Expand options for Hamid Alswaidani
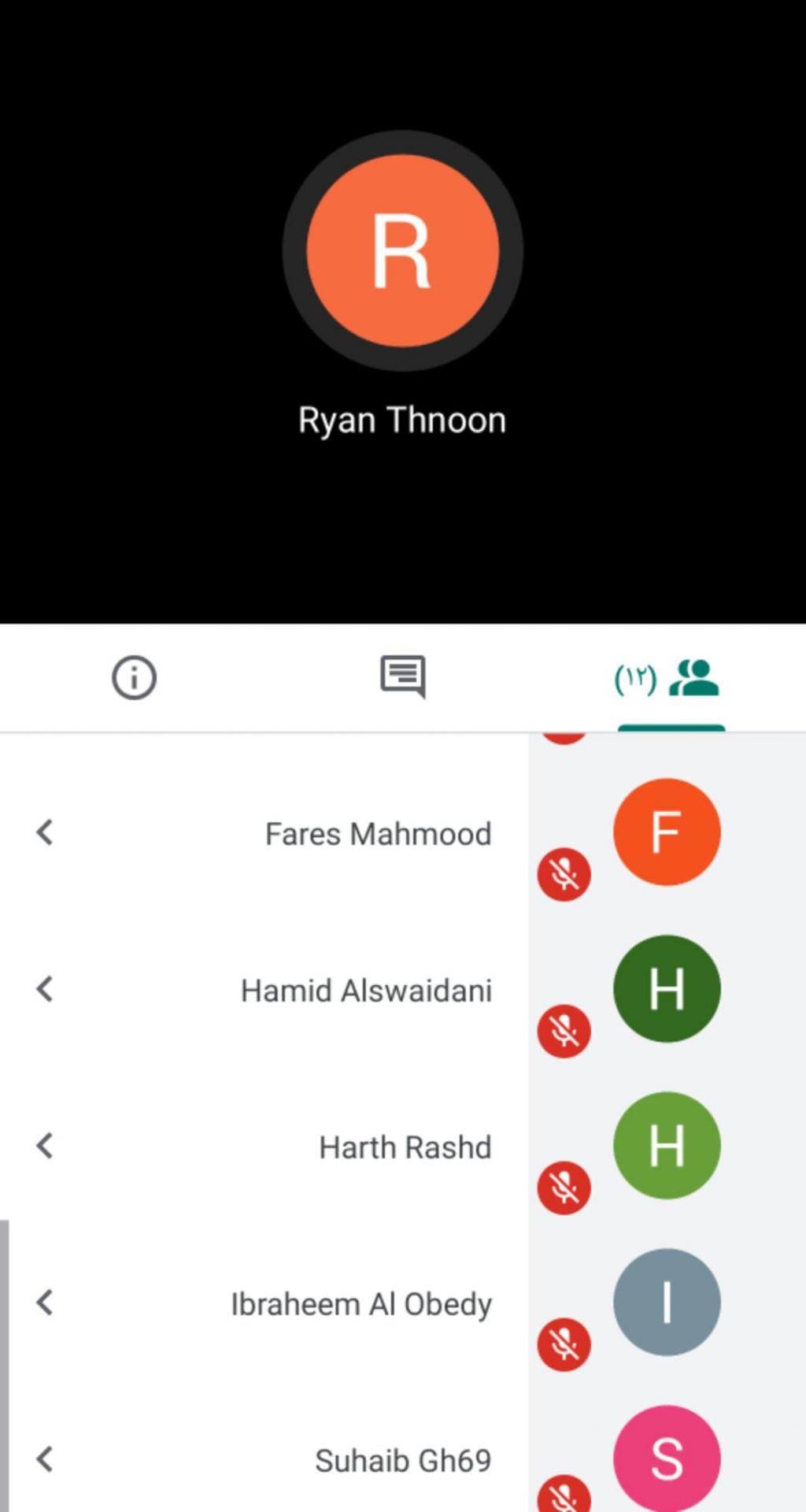This screenshot has width=806, height=1512. point(46,989)
